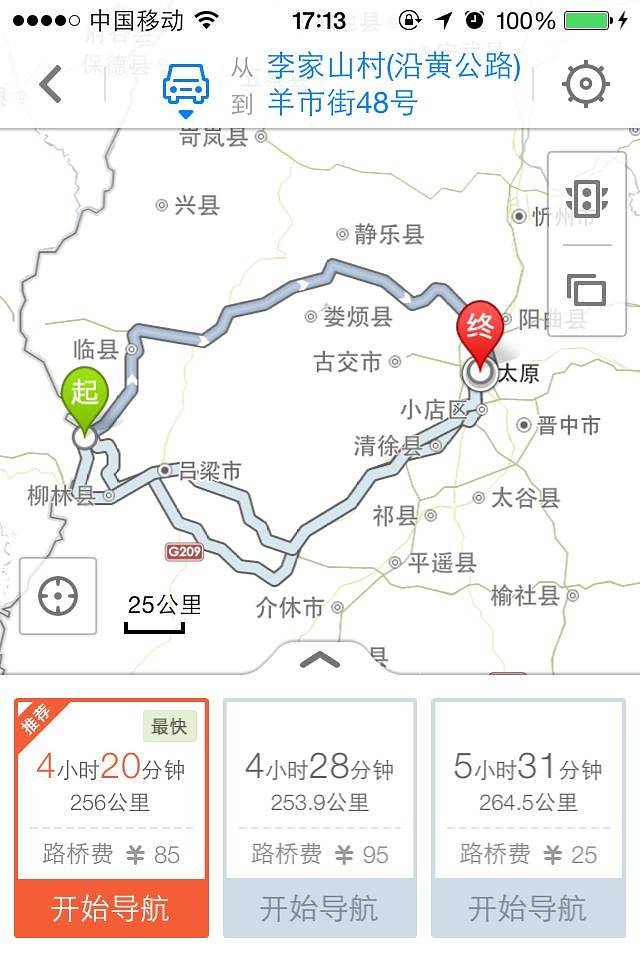The width and height of the screenshot is (640, 960).
Task: Locate my current position on map
Action: [58, 596]
